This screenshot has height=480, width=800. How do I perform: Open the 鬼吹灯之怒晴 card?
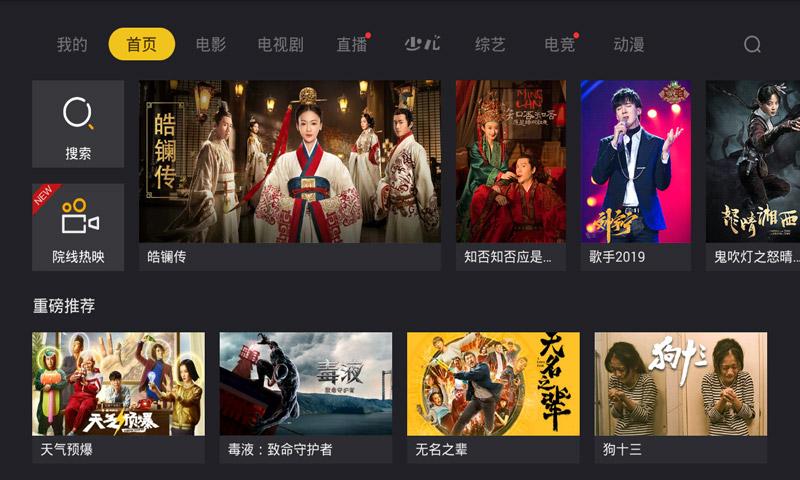click(752, 175)
